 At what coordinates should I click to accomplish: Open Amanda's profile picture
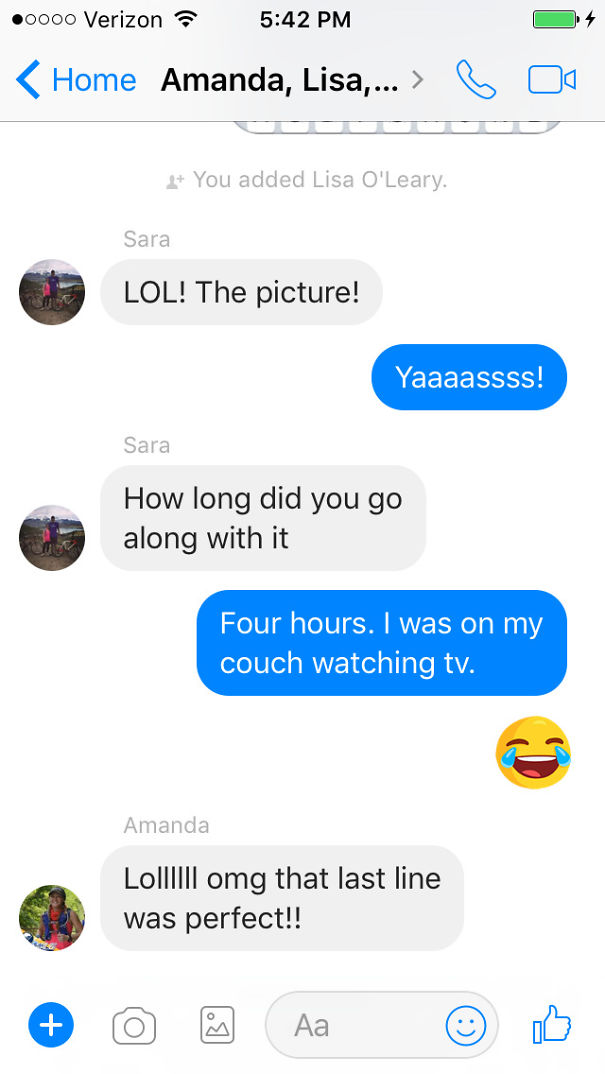point(52,917)
